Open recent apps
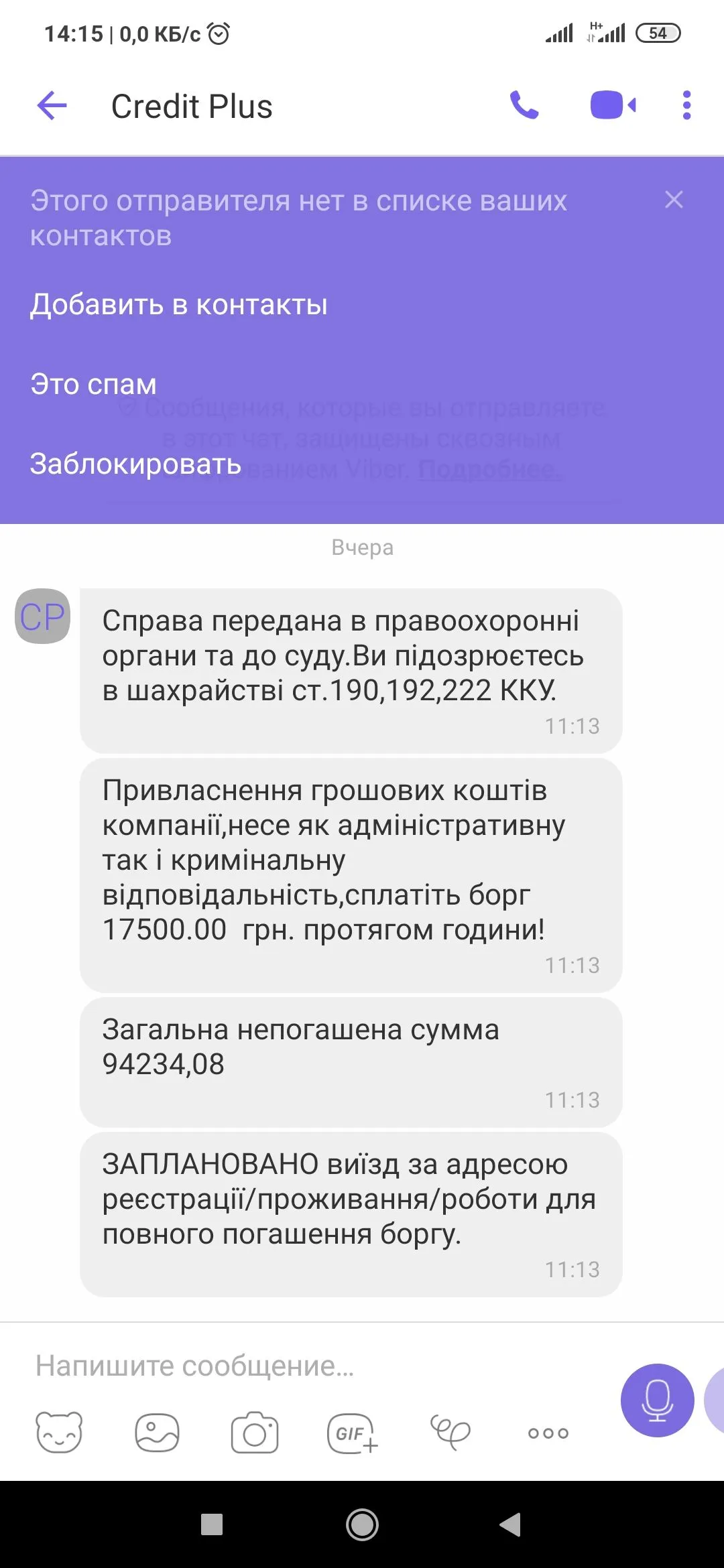The image size is (724, 1568). 212,1525
